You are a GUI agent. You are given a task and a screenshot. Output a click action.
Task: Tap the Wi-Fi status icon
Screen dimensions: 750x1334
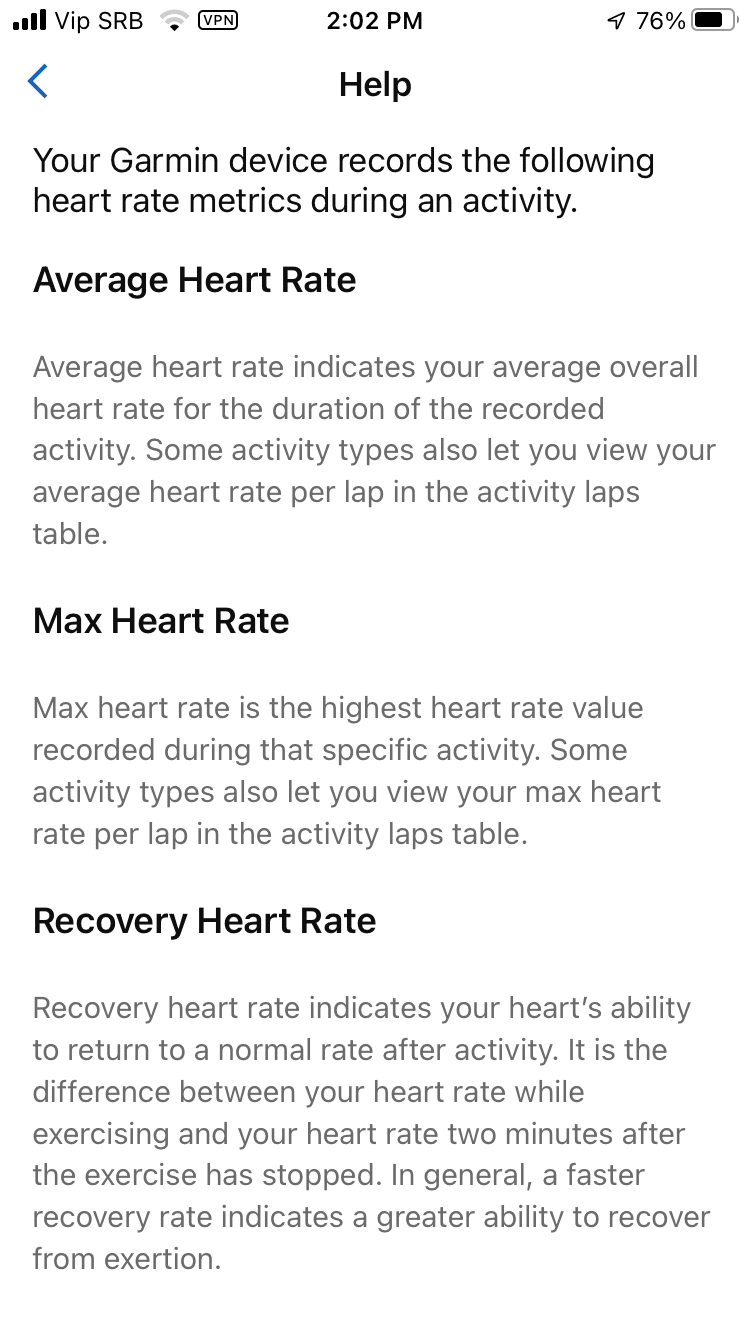173,20
